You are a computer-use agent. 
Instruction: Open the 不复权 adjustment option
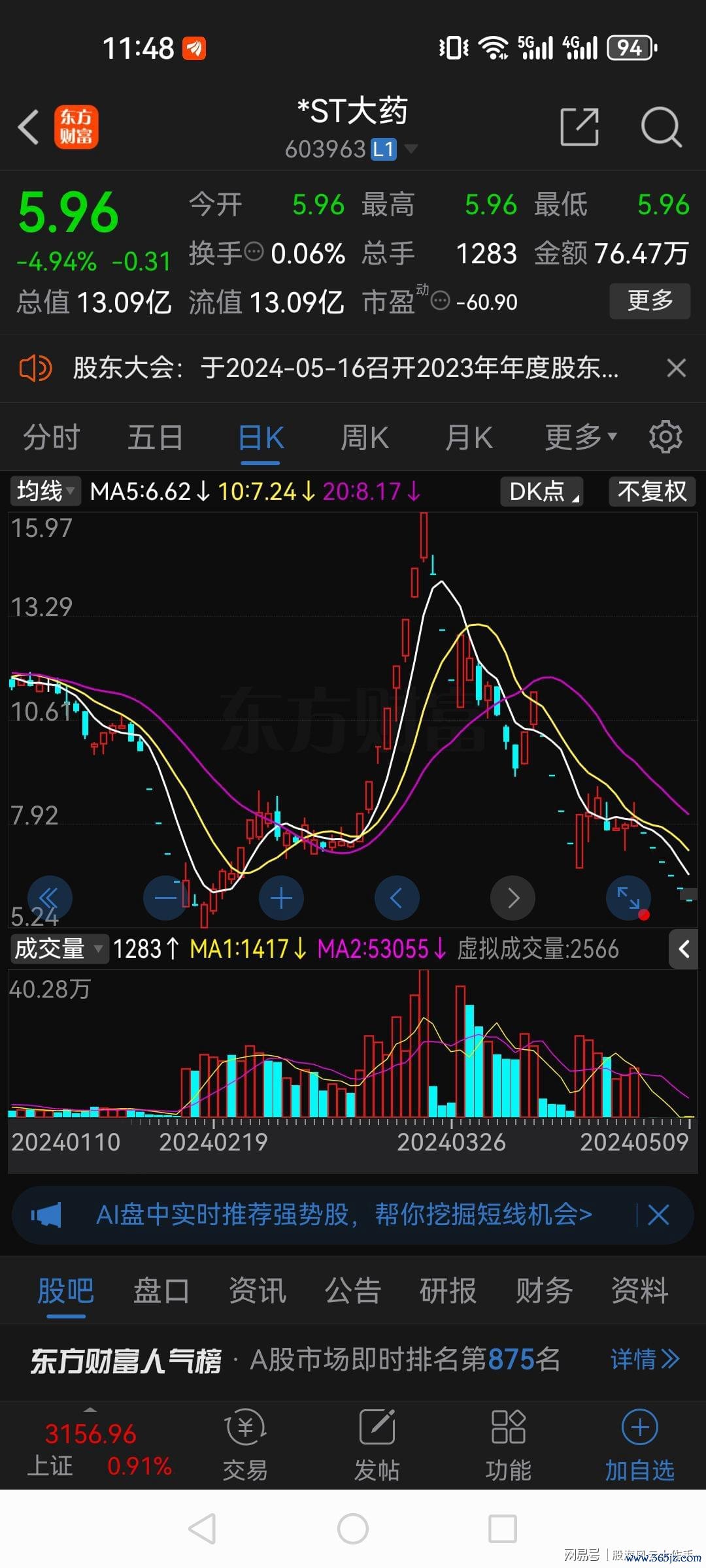pyautogui.click(x=652, y=491)
